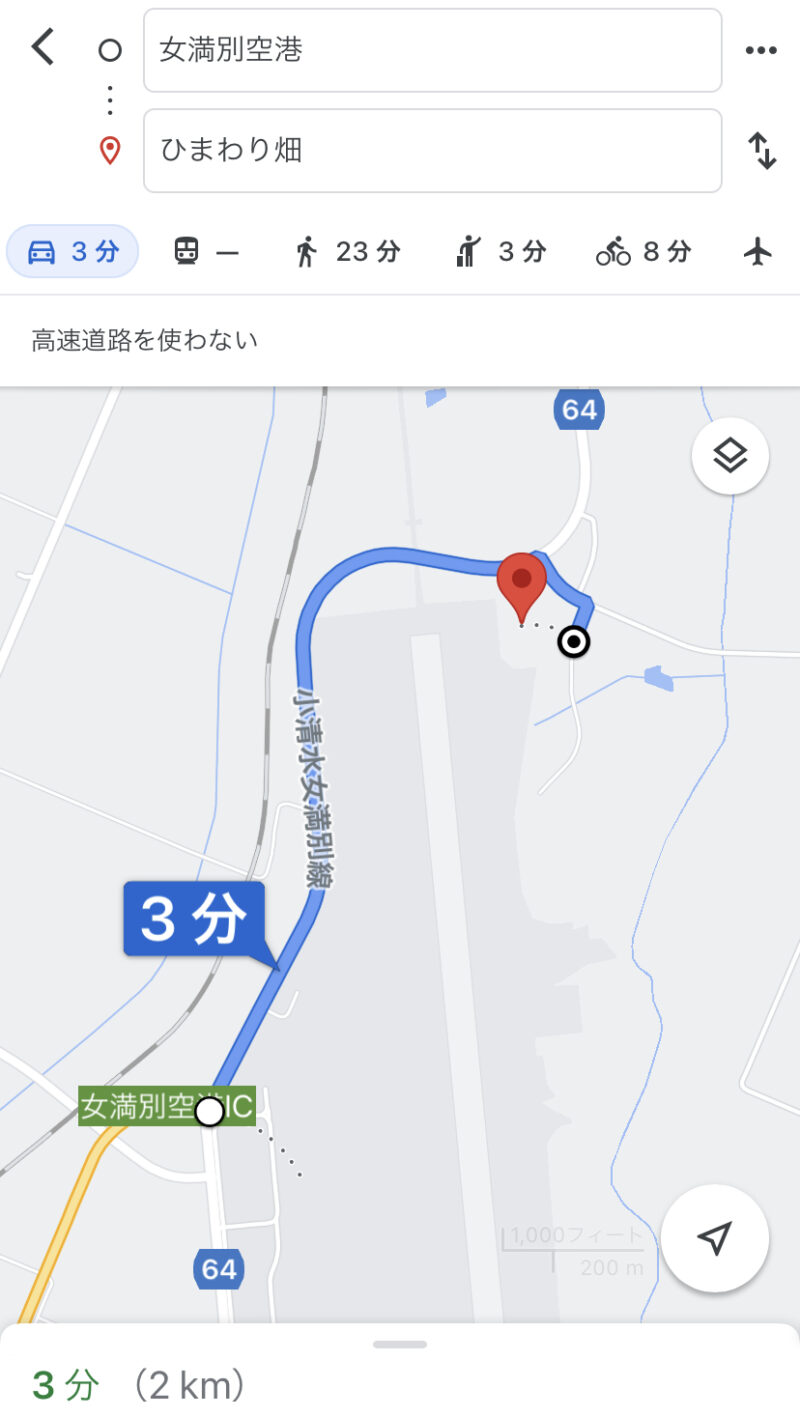Select the flight mode tab
This screenshot has height=1417, width=800.
click(x=759, y=251)
